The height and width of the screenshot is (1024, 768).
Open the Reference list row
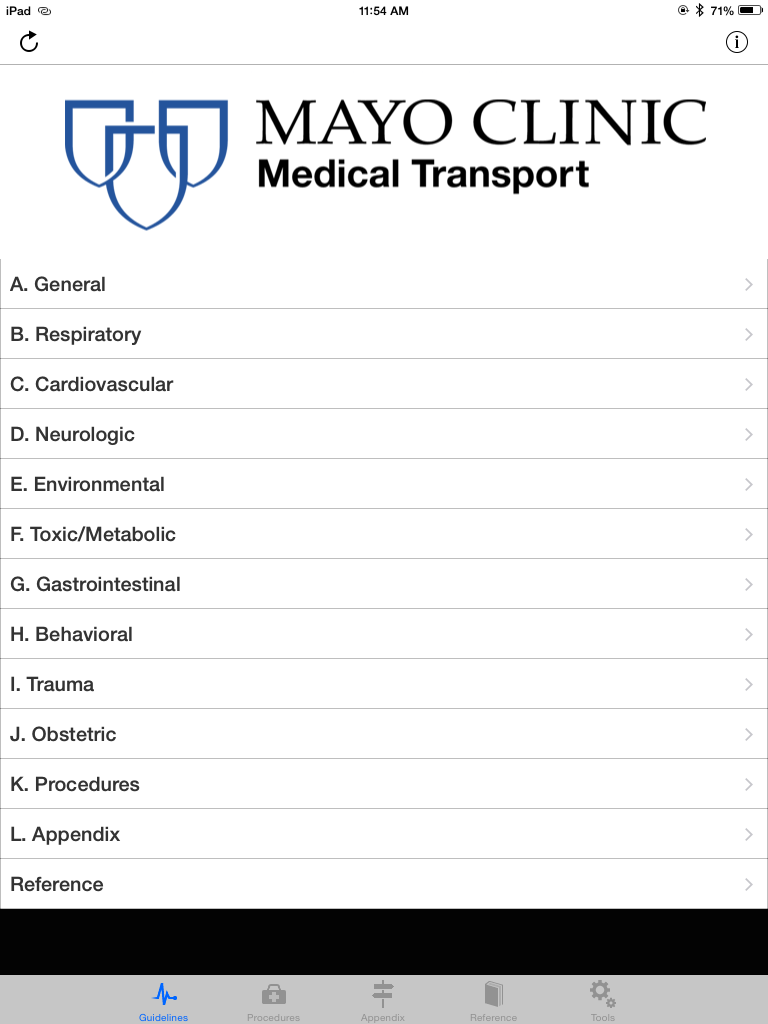tap(384, 884)
